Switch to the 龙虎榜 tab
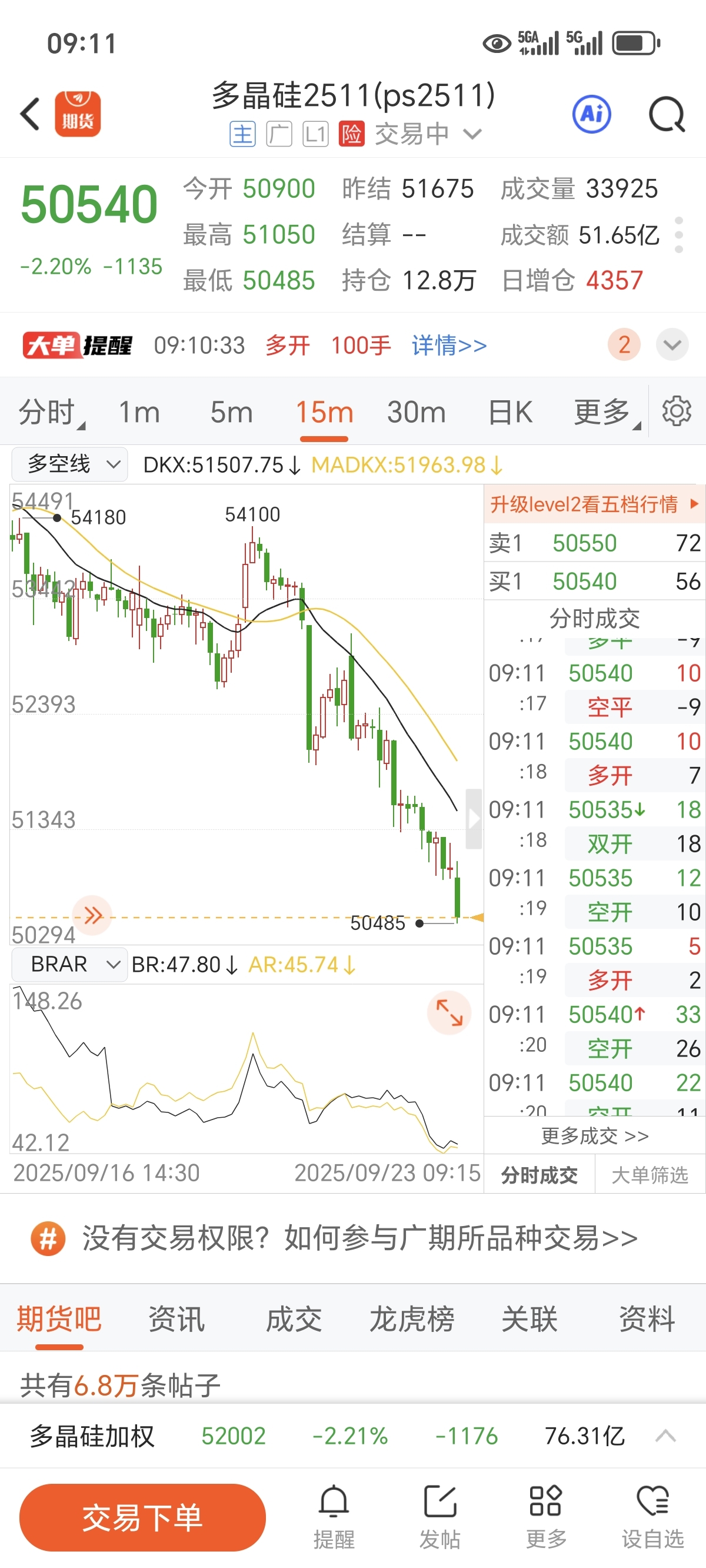The width and height of the screenshot is (706, 1568). (412, 1319)
